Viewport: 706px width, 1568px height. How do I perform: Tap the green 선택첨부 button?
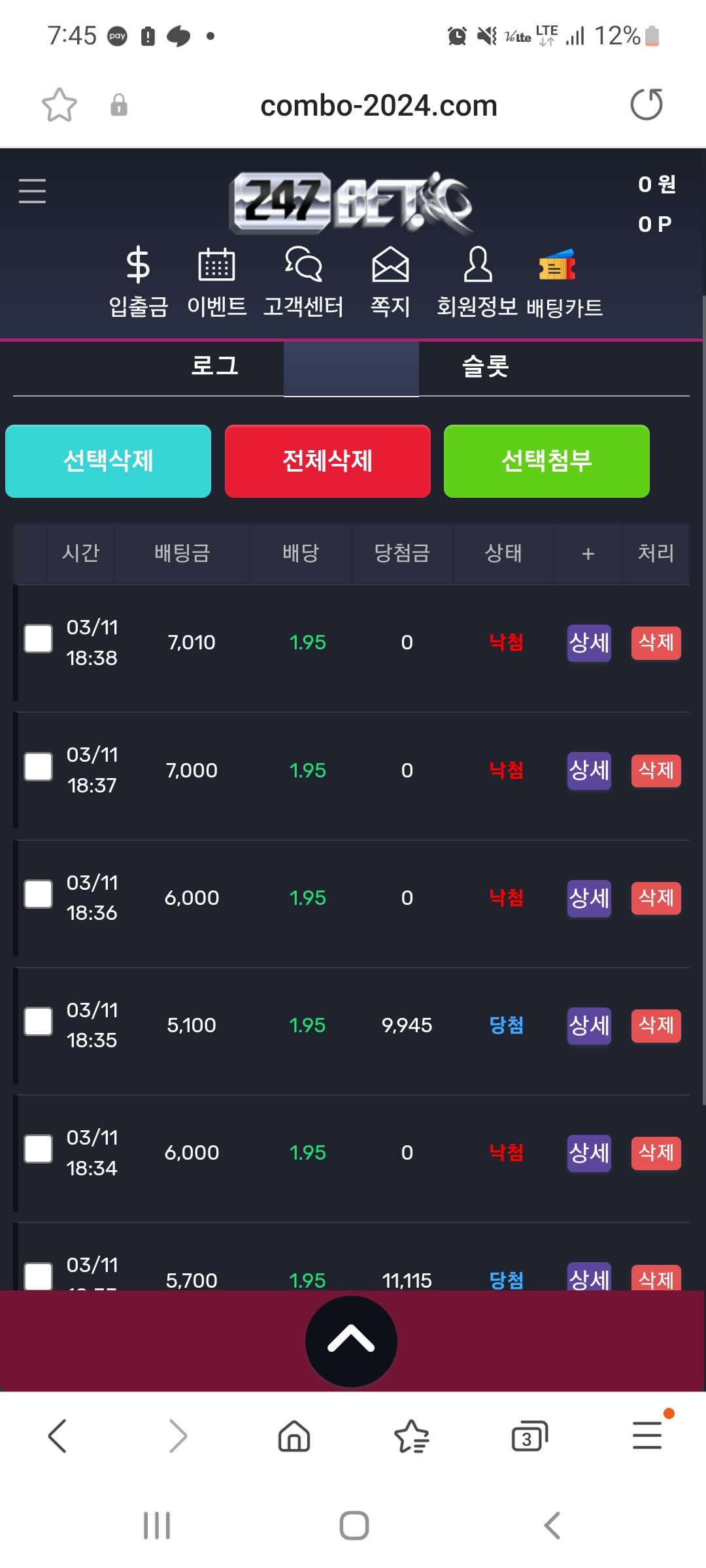[x=546, y=461]
